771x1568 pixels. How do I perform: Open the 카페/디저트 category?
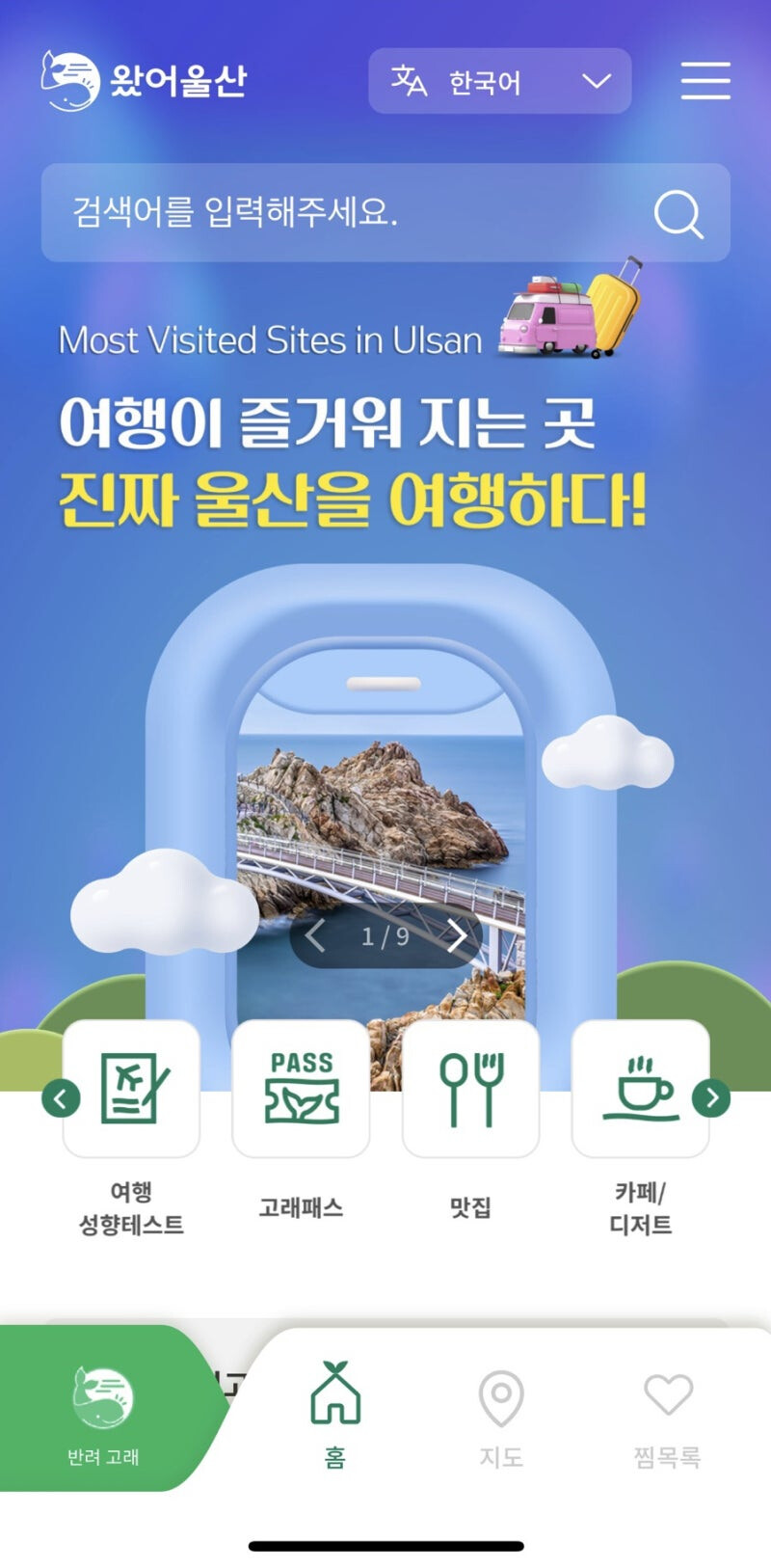(640, 1090)
